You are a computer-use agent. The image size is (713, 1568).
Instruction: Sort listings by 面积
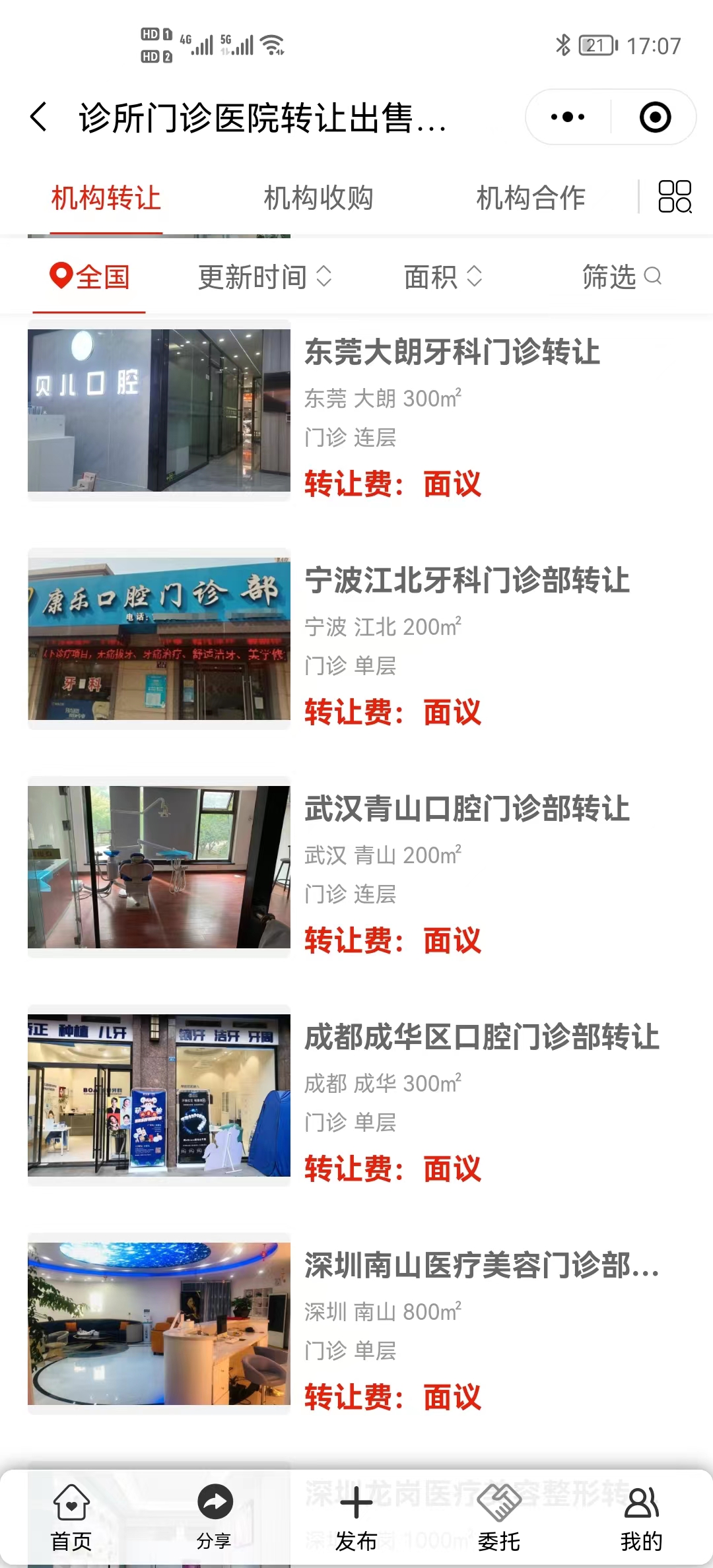tap(442, 277)
